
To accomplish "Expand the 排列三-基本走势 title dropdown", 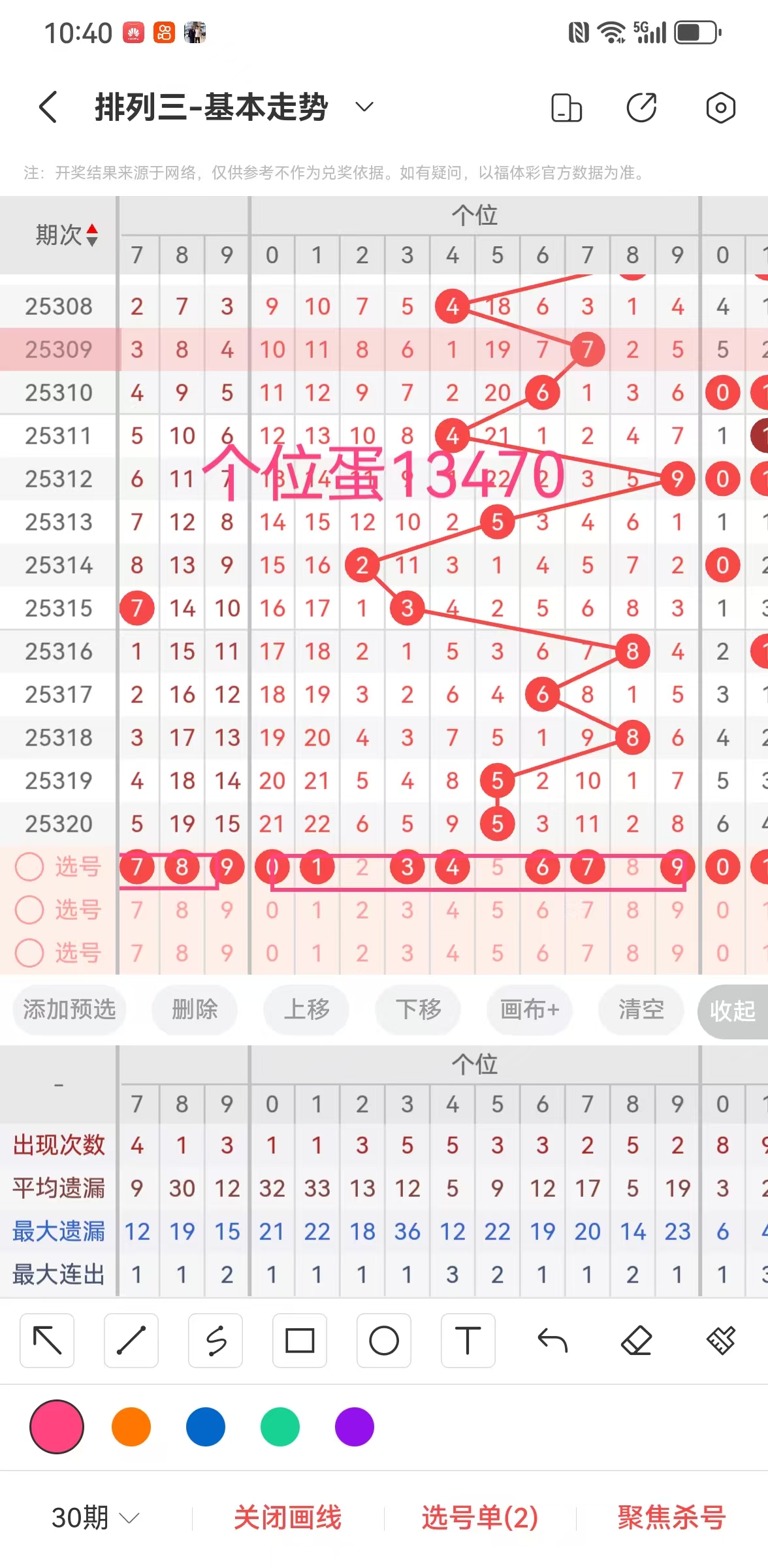I will 364,107.
